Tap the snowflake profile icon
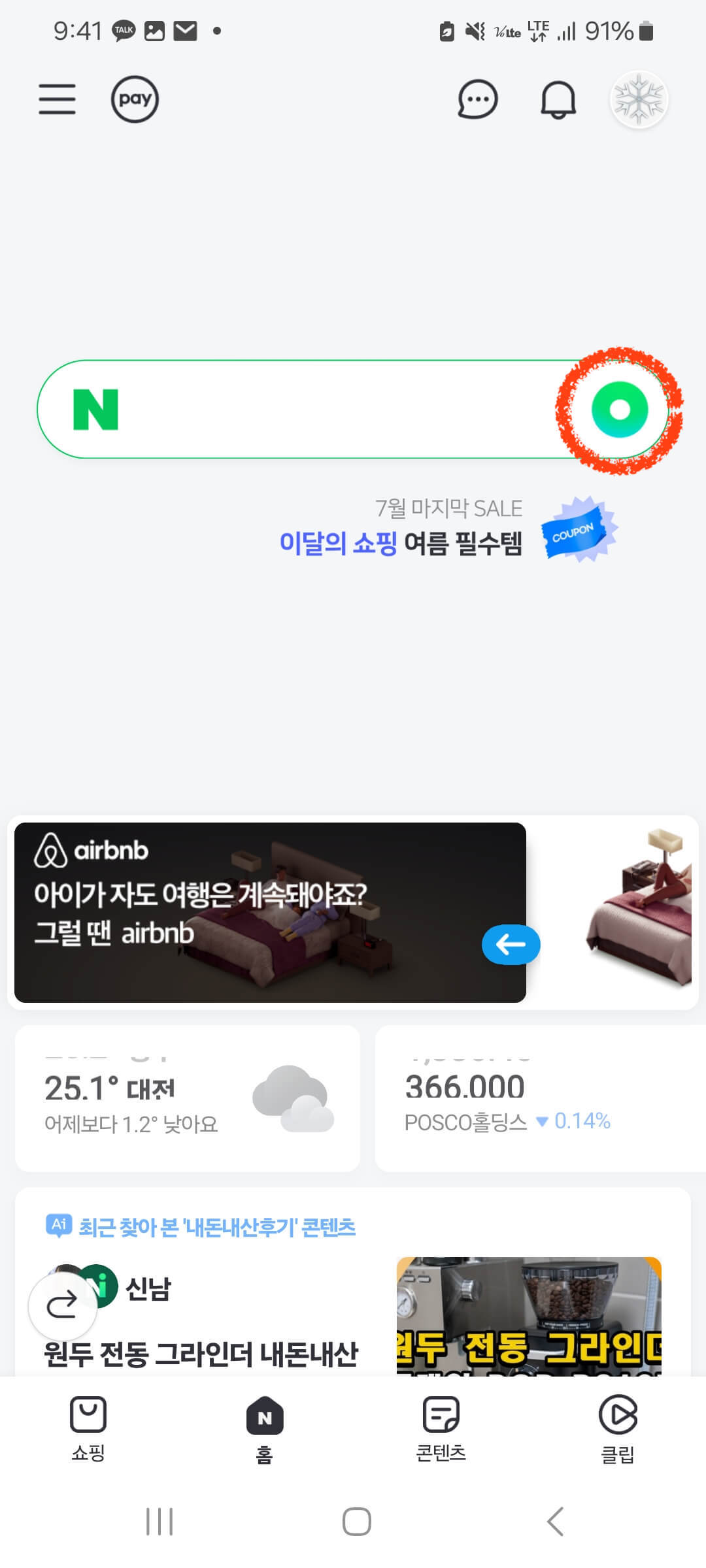Image resolution: width=706 pixels, height=1568 pixels. 639,99
